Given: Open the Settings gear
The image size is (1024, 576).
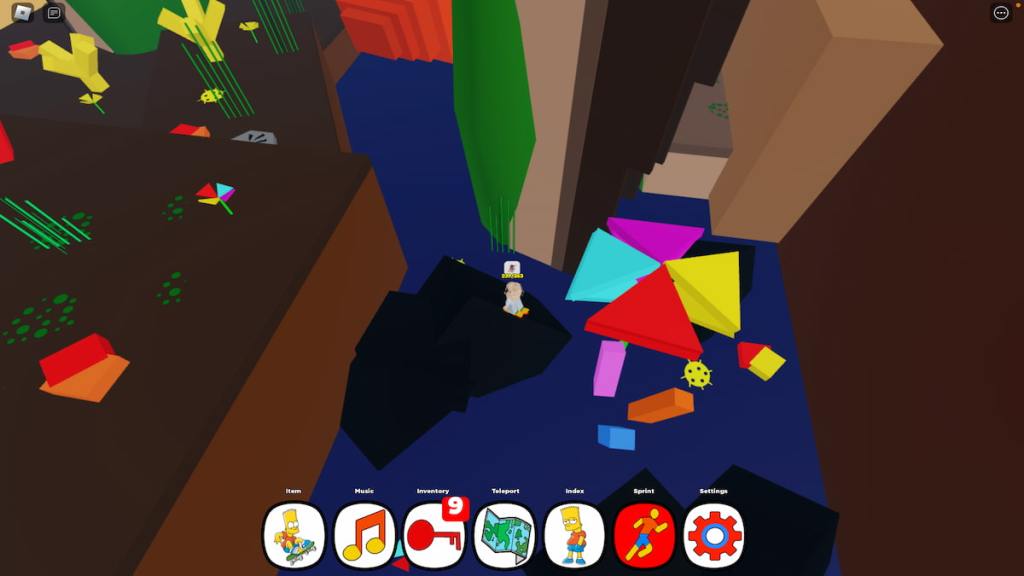Looking at the screenshot, I should coord(713,535).
